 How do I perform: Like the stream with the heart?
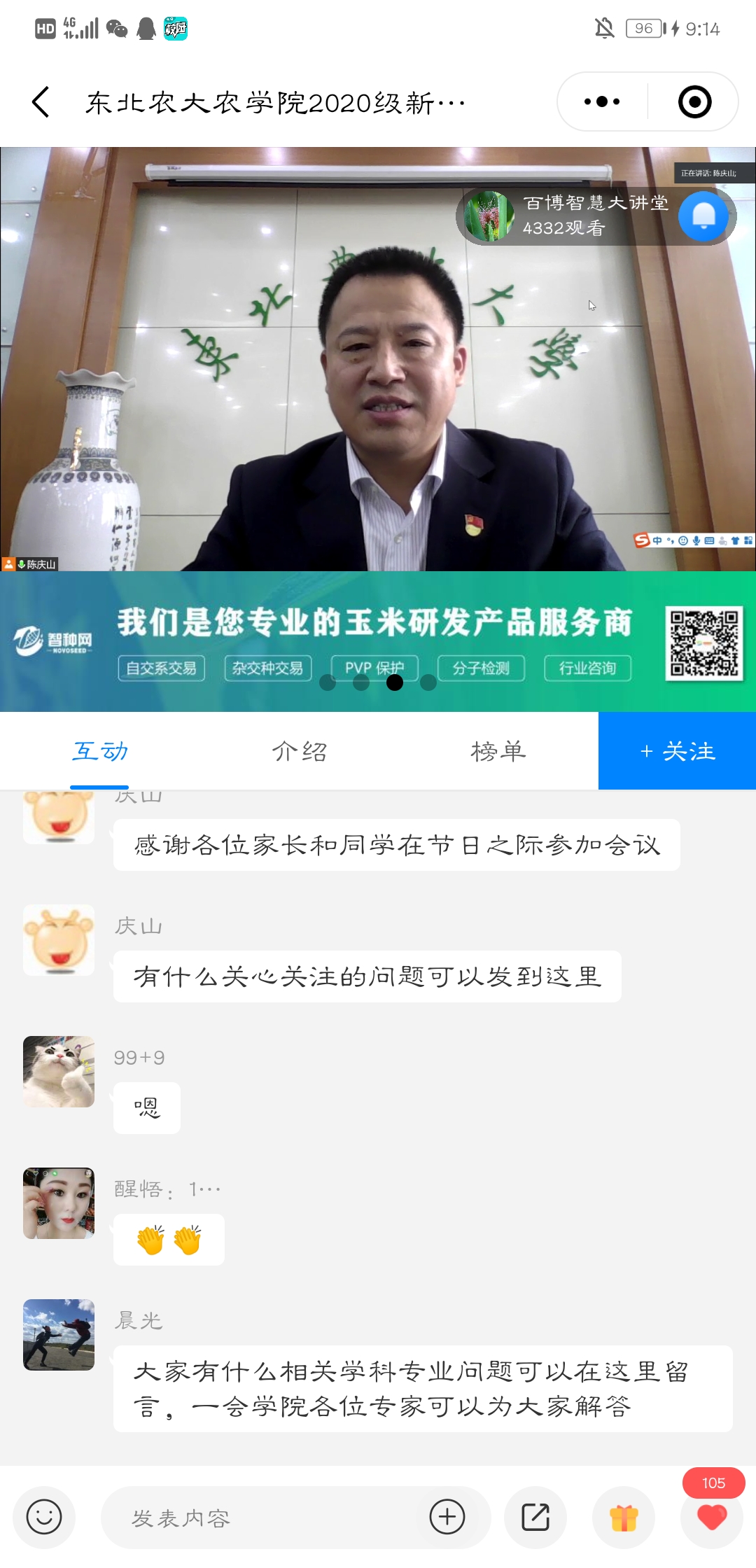pyautogui.click(x=712, y=1517)
